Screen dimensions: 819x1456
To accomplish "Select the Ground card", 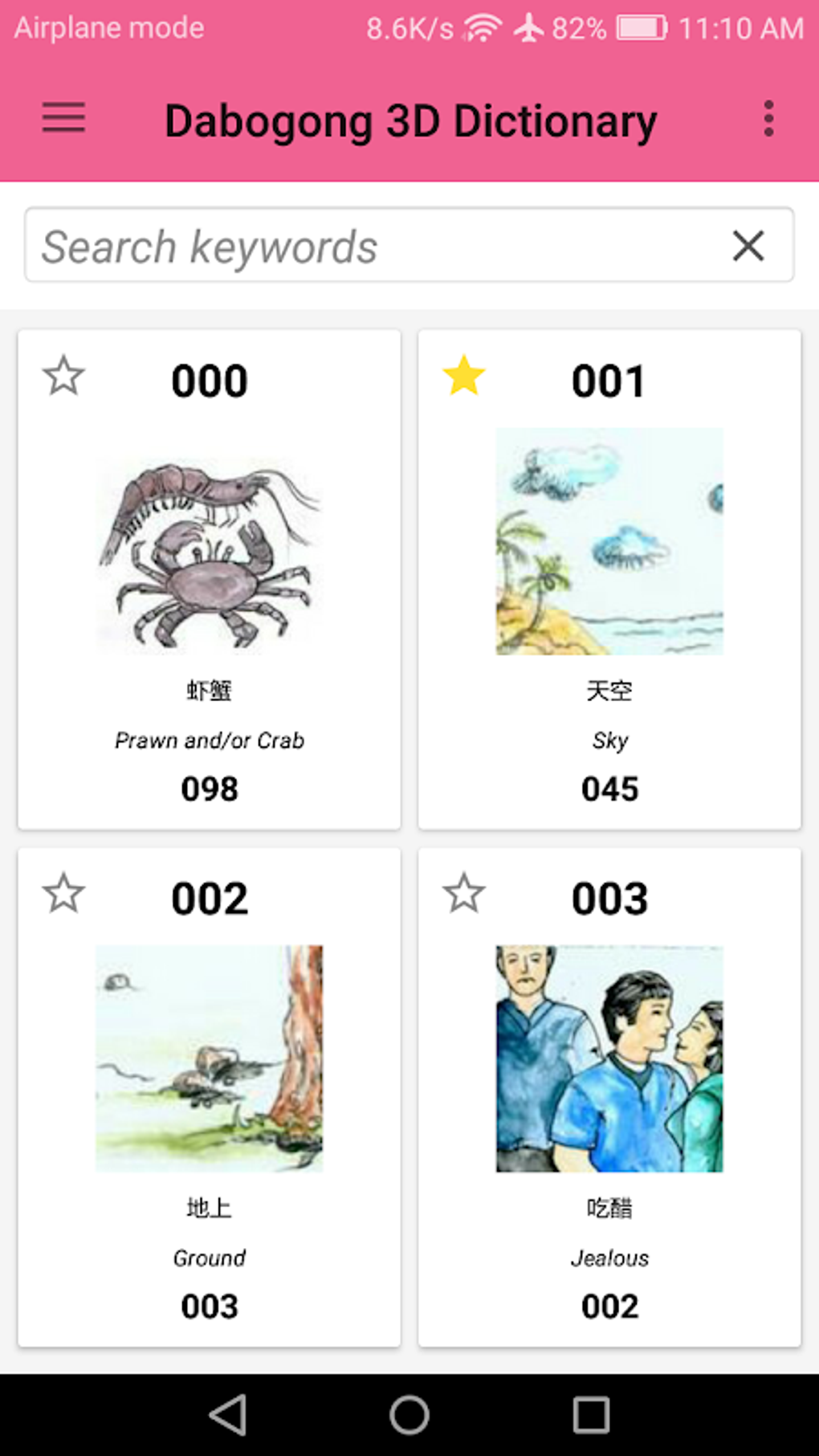I will coord(209,1096).
